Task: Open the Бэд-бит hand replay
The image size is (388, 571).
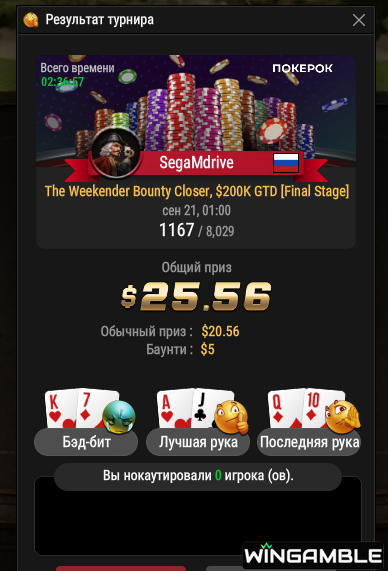Action: [86, 442]
